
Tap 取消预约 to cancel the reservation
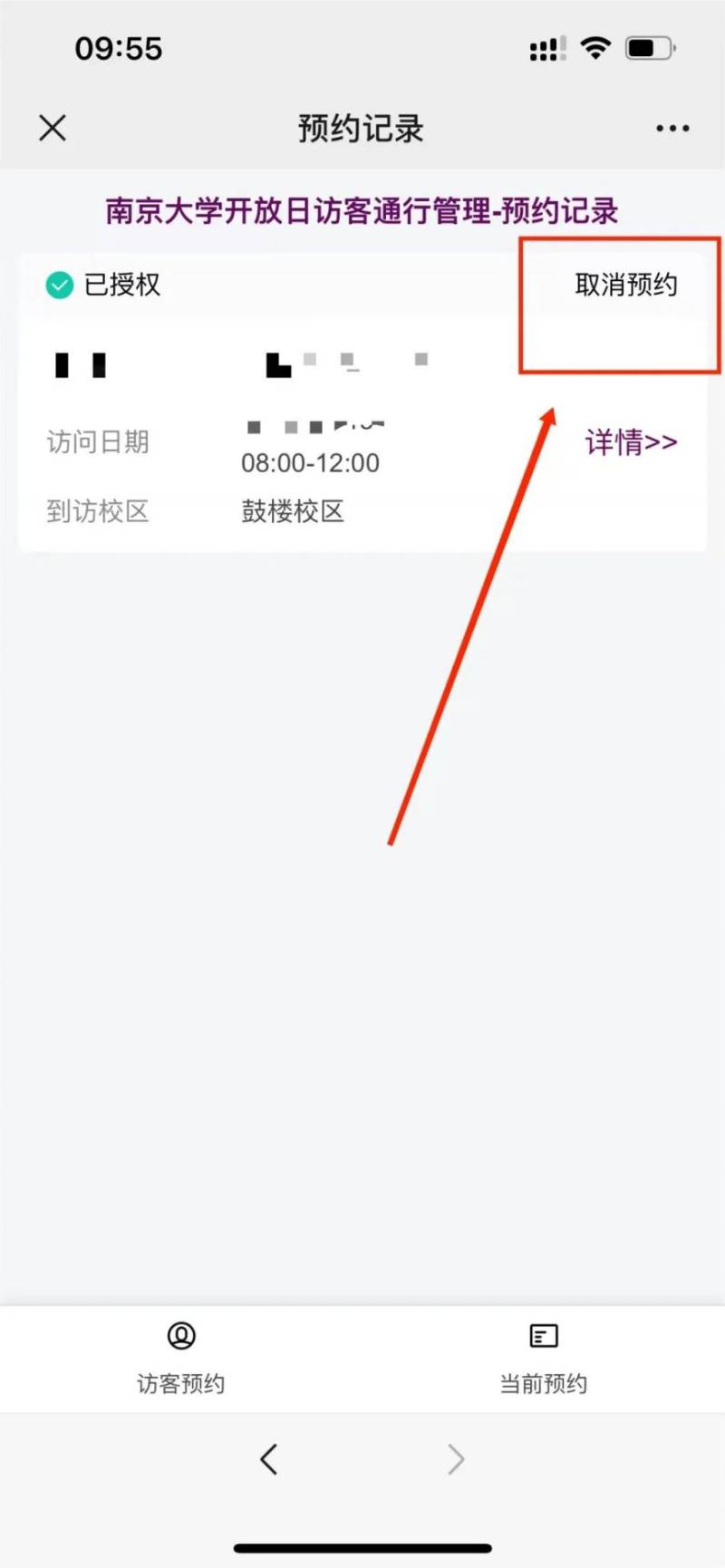[626, 285]
